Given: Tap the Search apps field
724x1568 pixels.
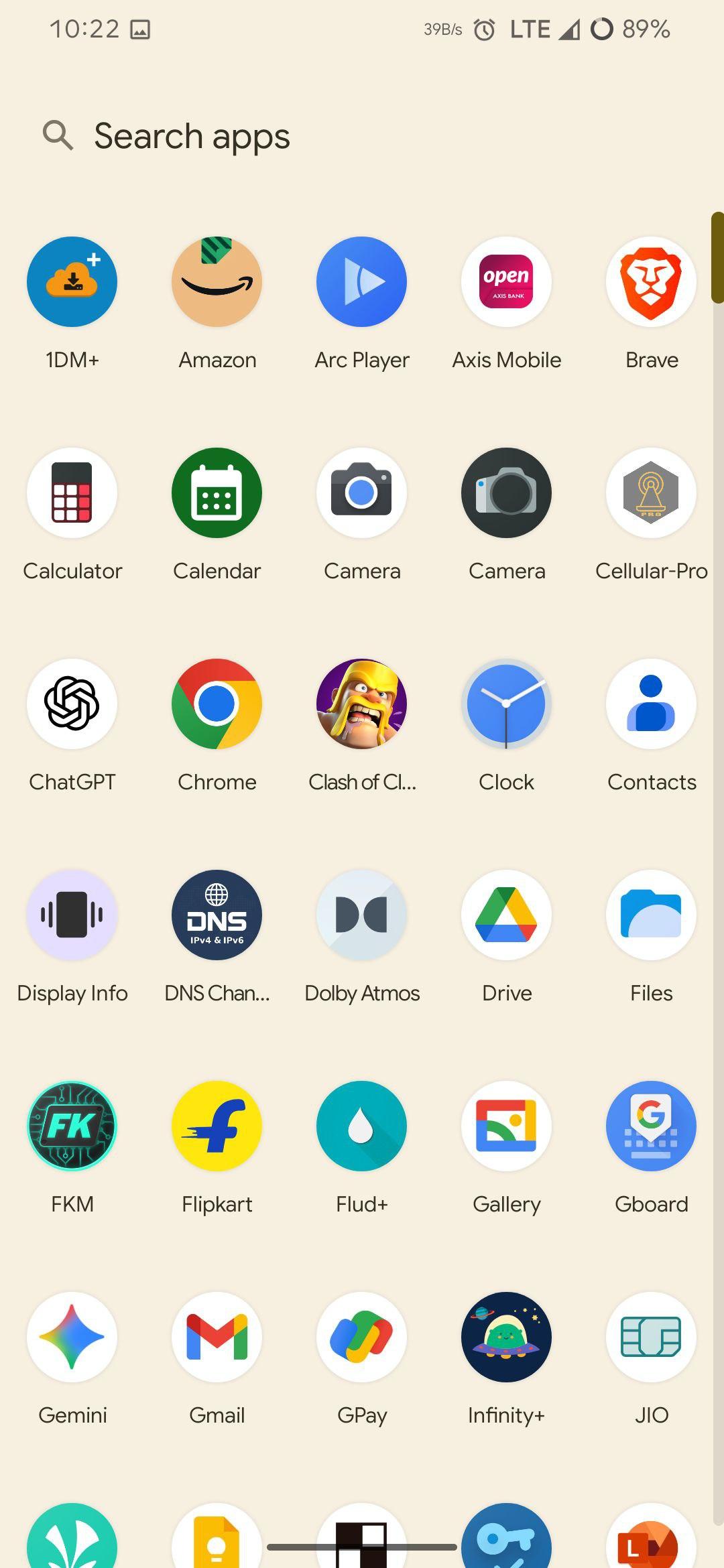Looking at the screenshot, I should (x=192, y=136).
